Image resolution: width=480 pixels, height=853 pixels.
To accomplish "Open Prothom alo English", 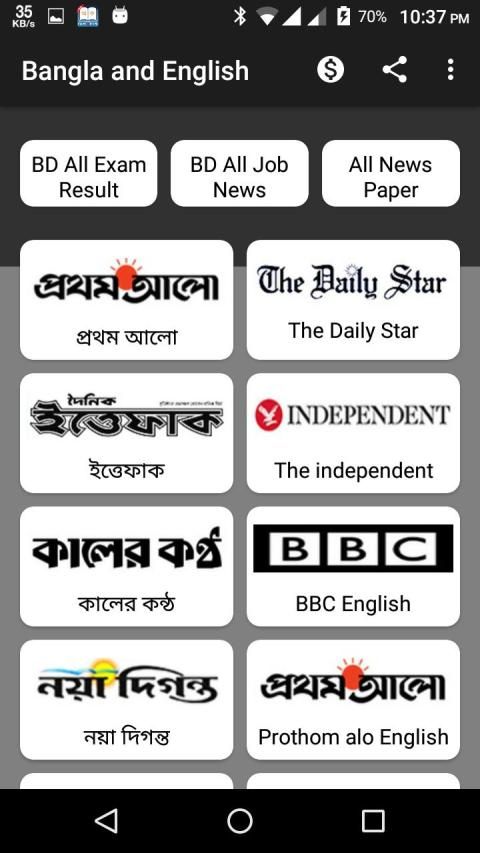I will 353,700.
